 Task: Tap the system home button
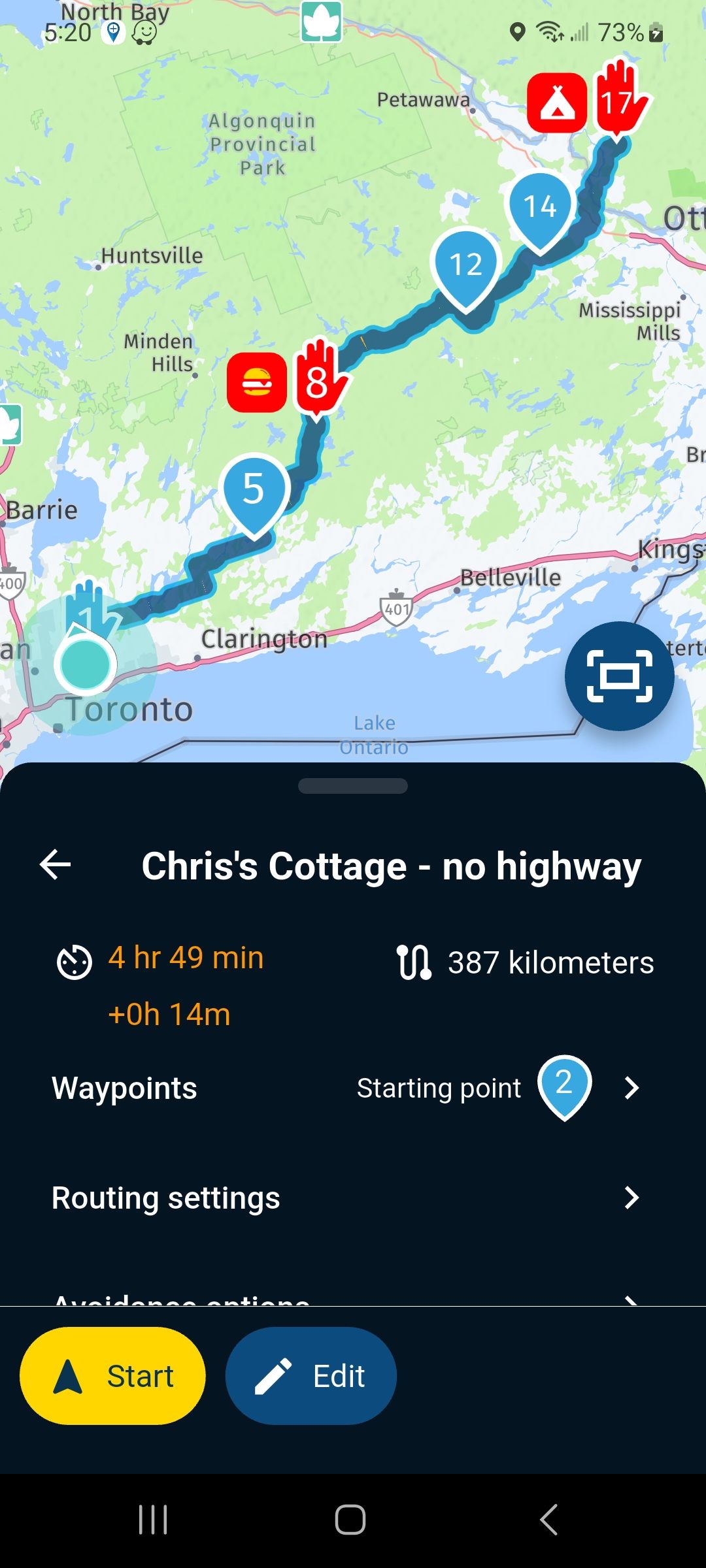tap(350, 1519)
